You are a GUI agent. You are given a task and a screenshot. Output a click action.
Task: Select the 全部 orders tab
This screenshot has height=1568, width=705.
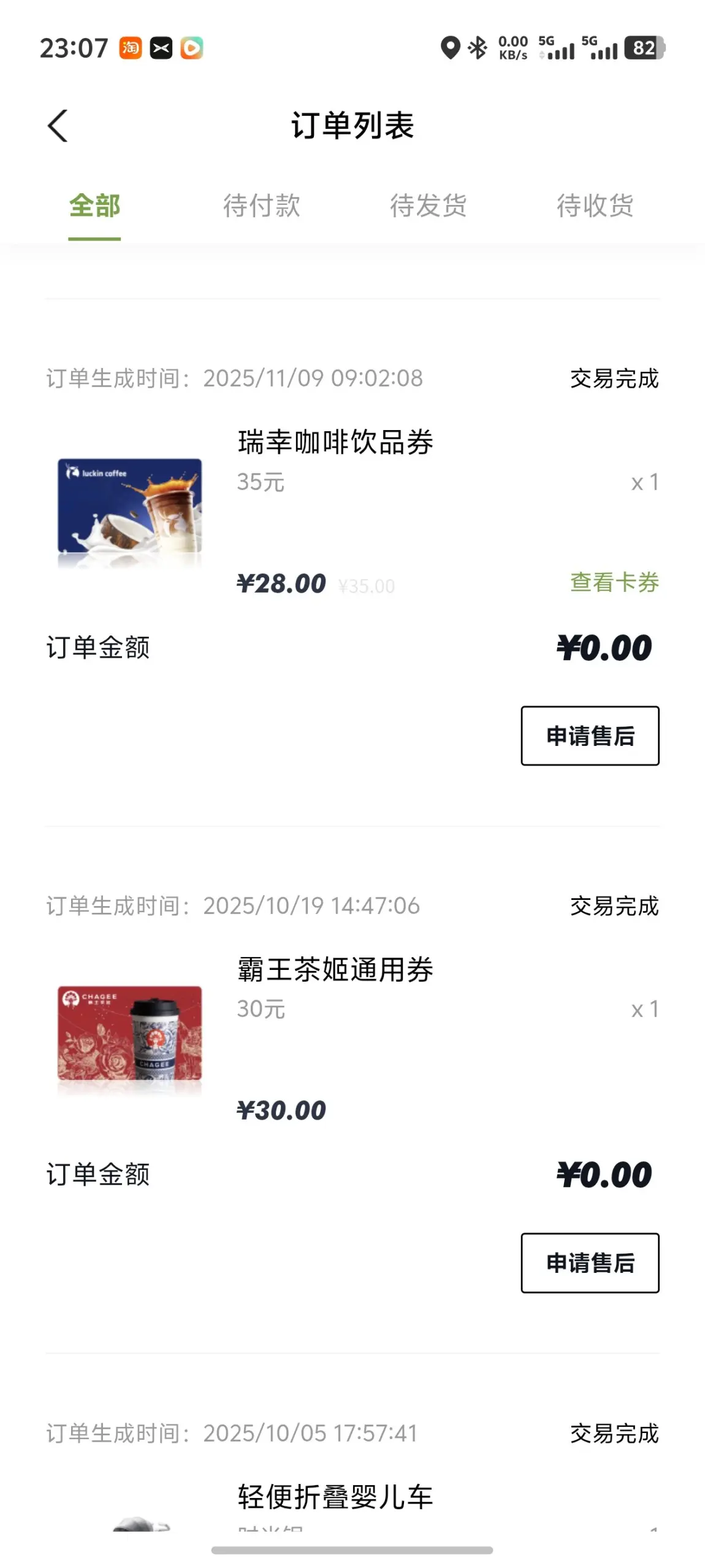[x=94, y=206]
